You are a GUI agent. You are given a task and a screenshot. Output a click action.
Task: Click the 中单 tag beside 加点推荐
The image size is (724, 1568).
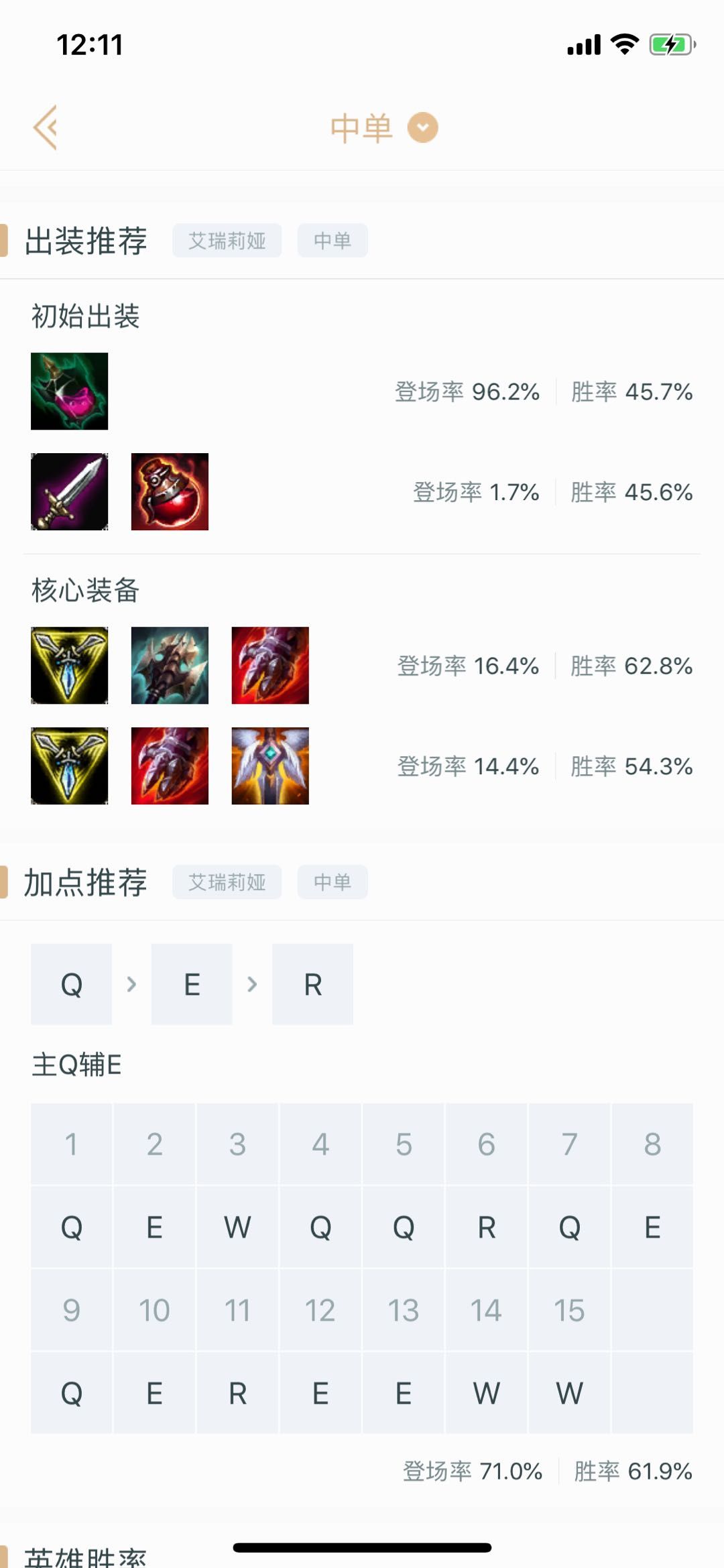332,882
